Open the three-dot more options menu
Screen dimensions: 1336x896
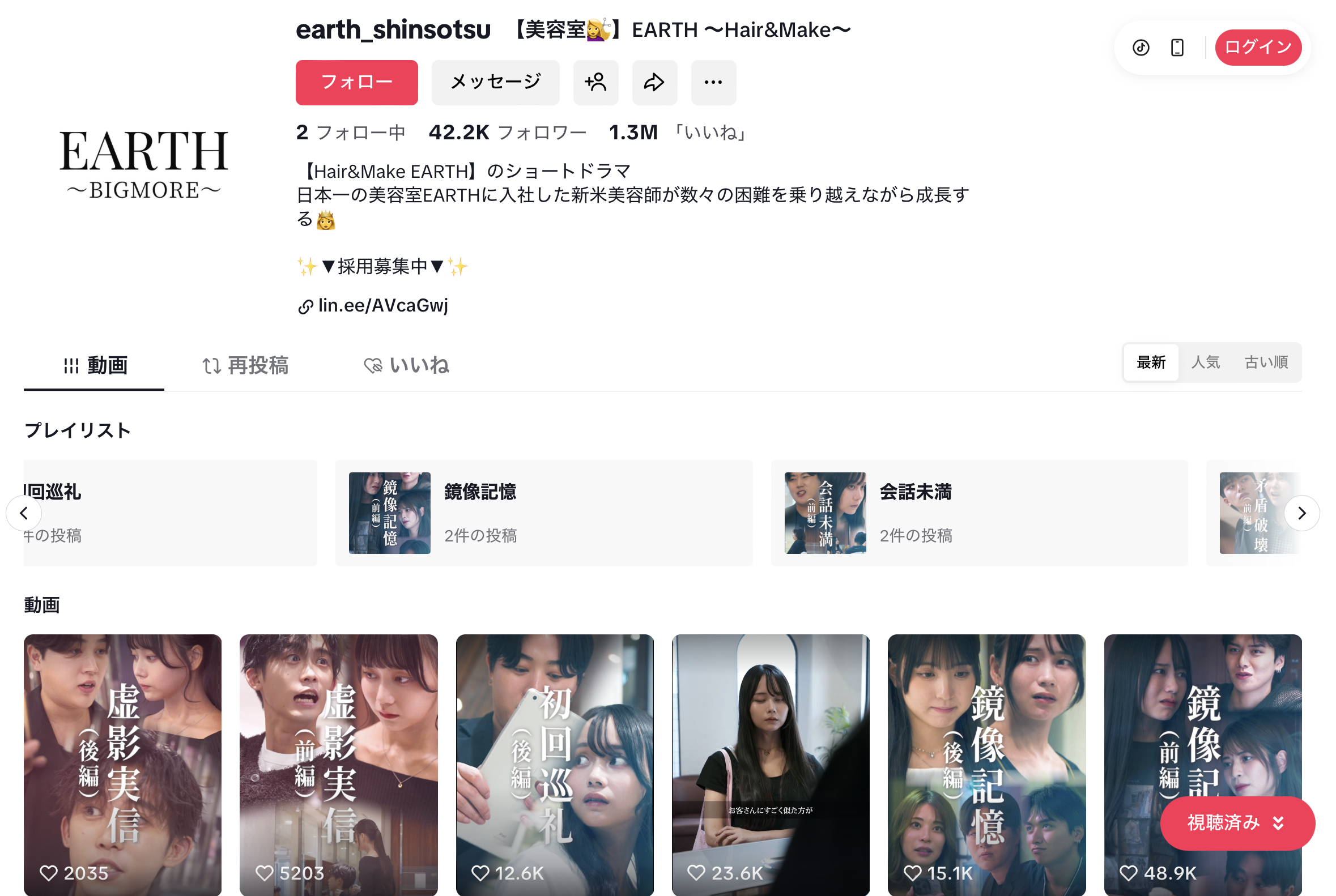coord(713,82)
